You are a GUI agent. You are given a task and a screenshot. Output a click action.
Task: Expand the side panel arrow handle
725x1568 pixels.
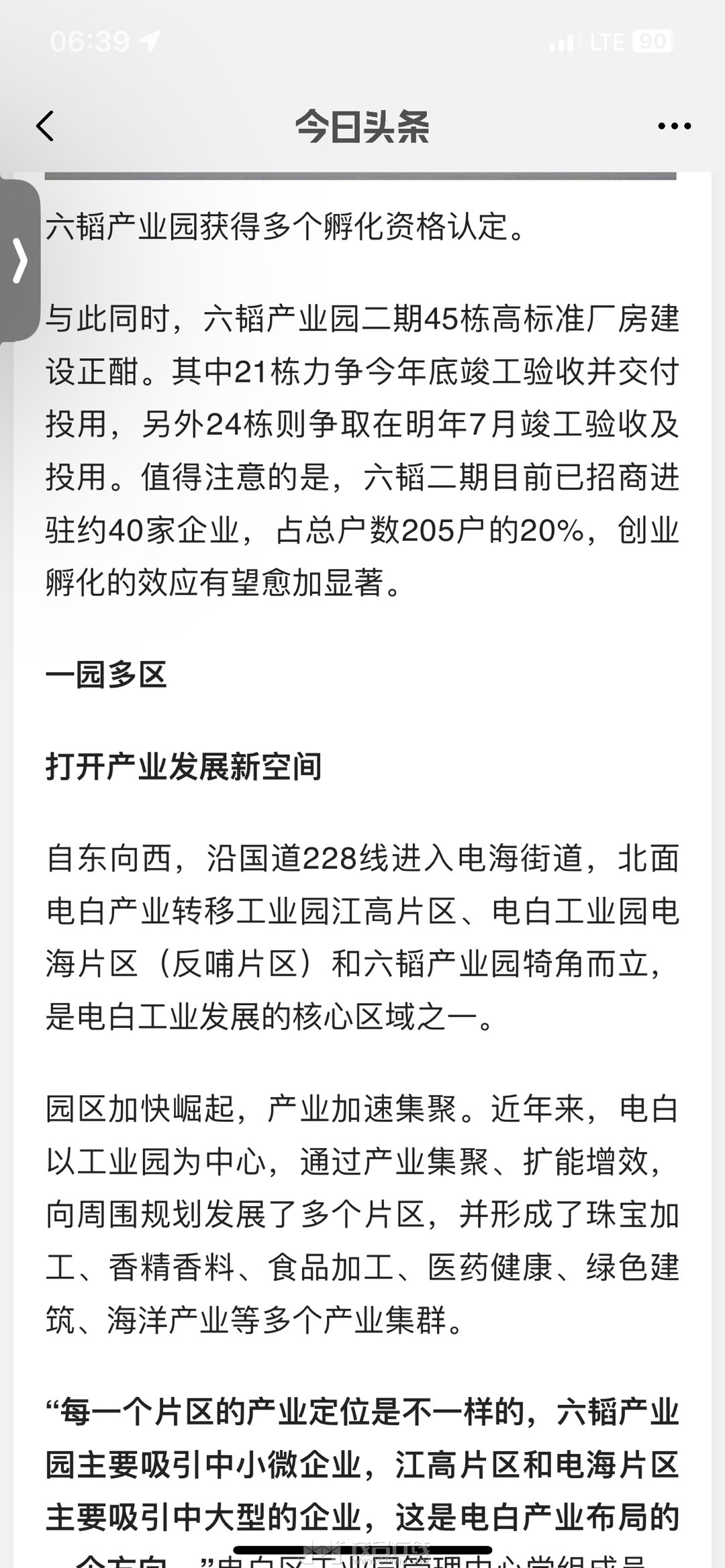[20, 260]
